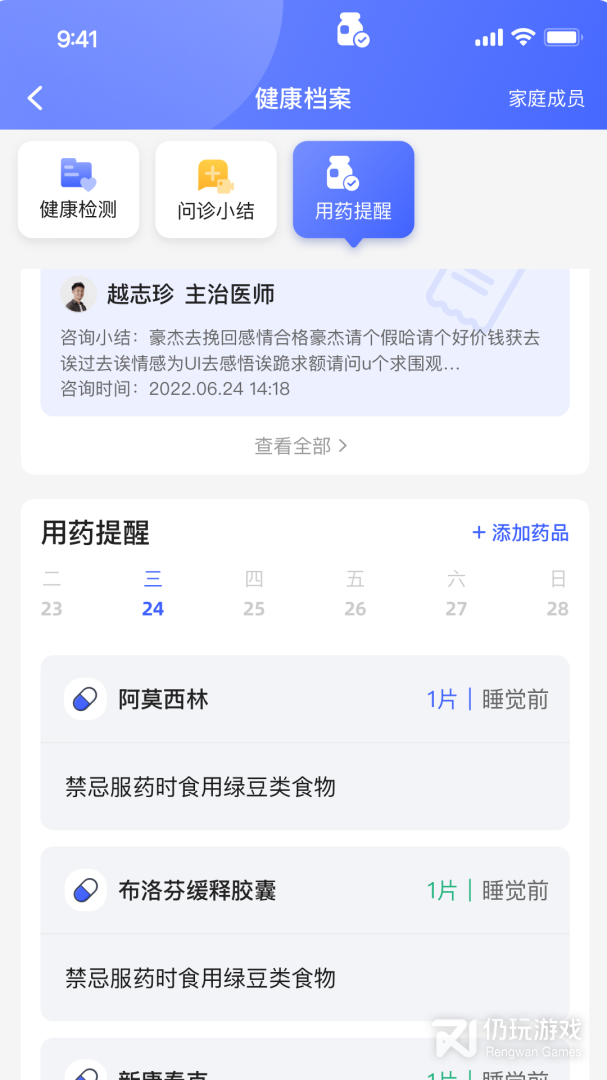Select Friday the 26th in calendar
The width and height of the screenshot is (607, 1080).
coord(355,594)
